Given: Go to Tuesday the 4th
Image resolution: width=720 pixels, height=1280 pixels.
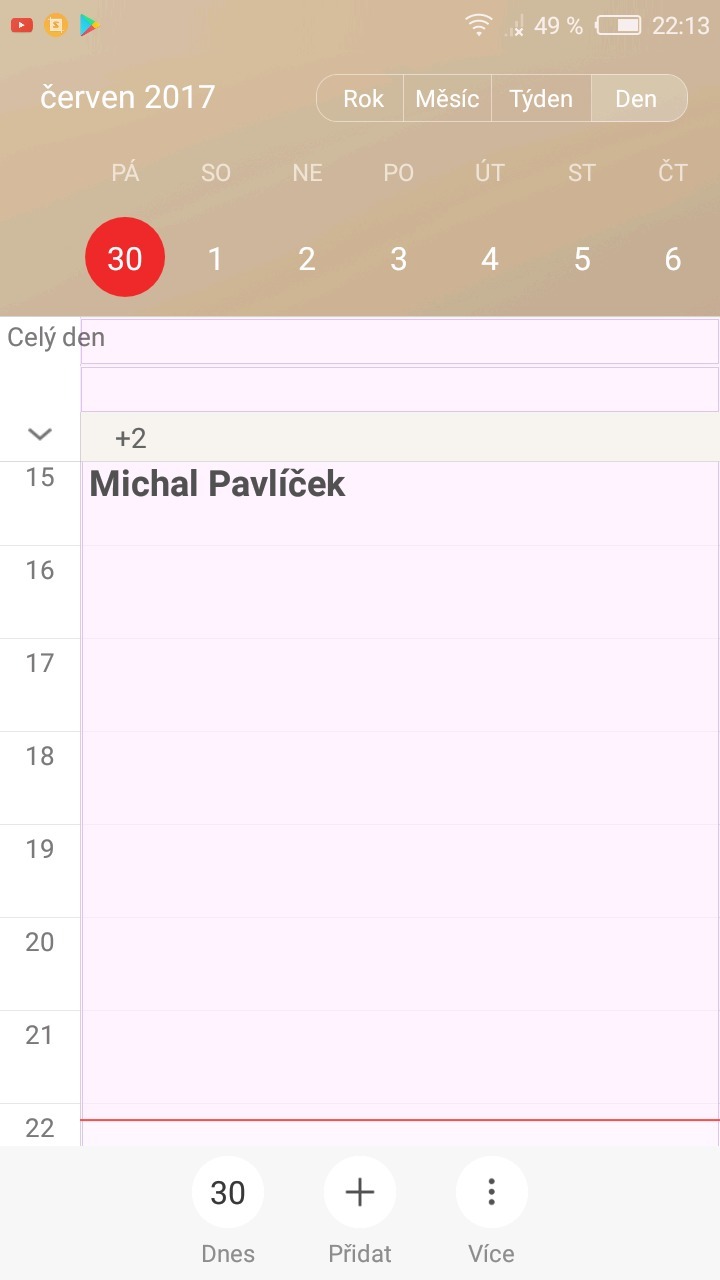Looking at the screenshot, I should coord(490,259).
